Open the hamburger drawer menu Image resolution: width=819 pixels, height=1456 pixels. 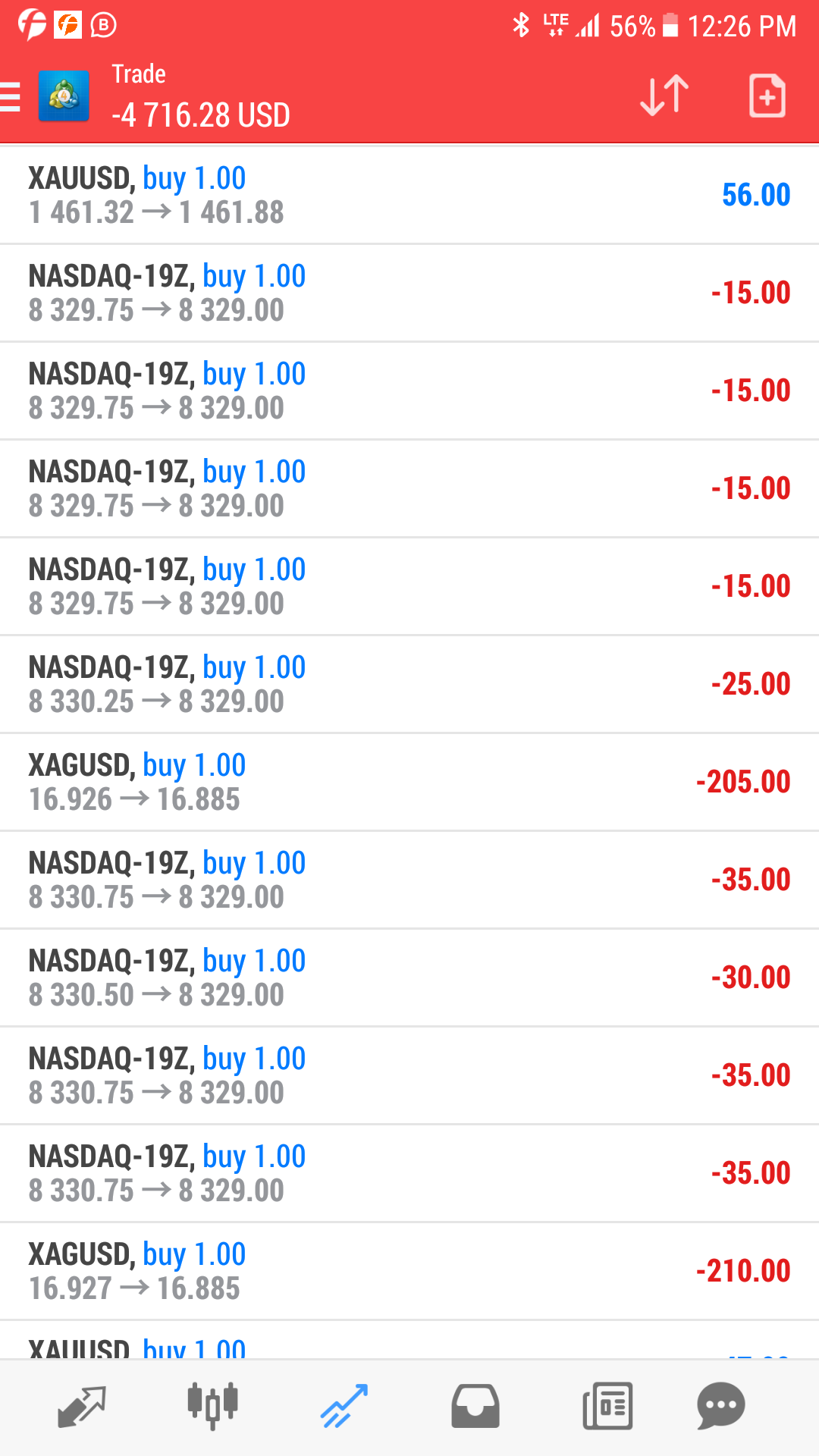point(11,97)
